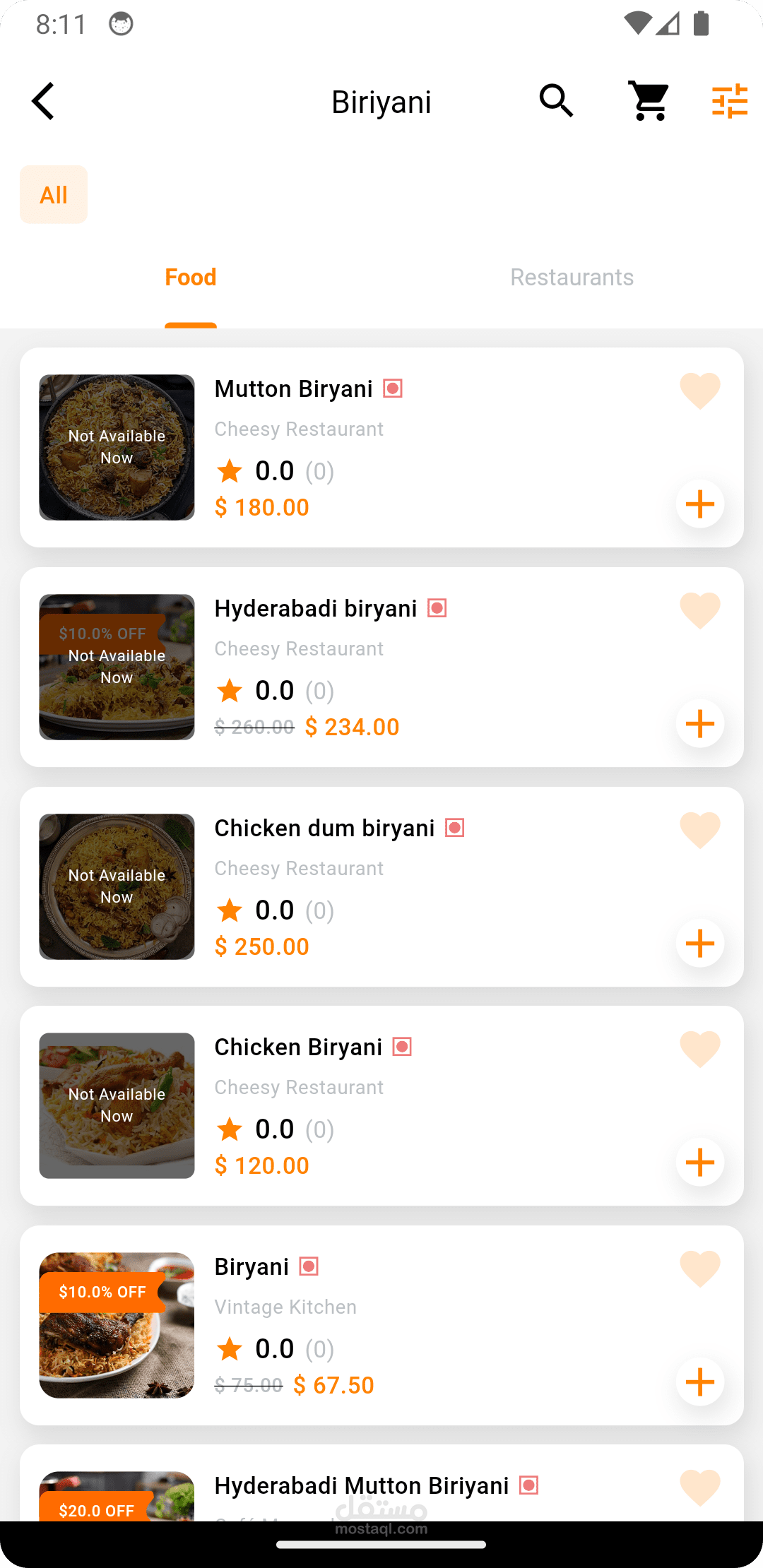Screen dimensions: 763x1568
Task: Favorite the Mutton Biryani dish
Action: [699, 391]
